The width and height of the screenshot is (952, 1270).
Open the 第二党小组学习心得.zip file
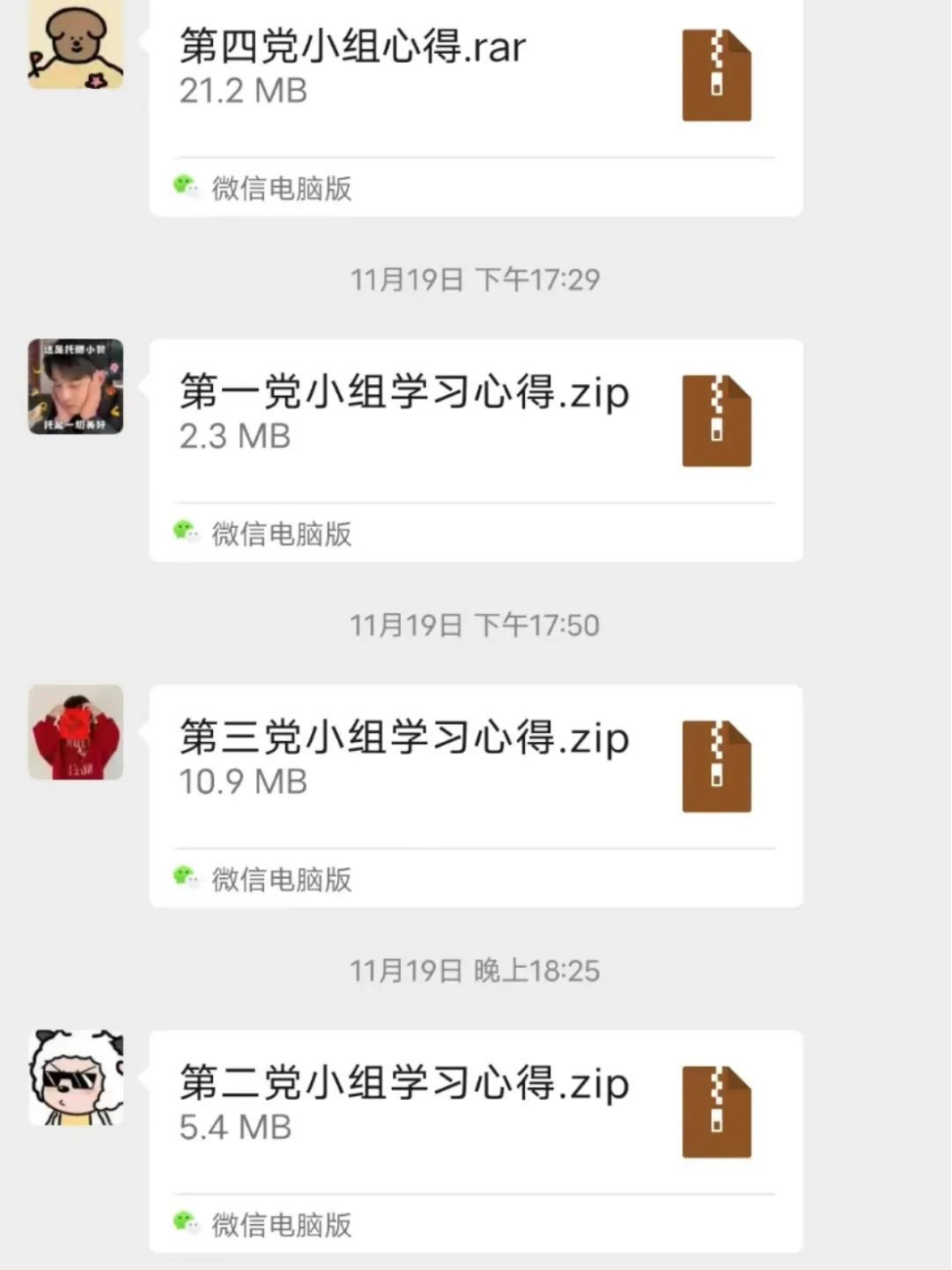click(475, 1111)
